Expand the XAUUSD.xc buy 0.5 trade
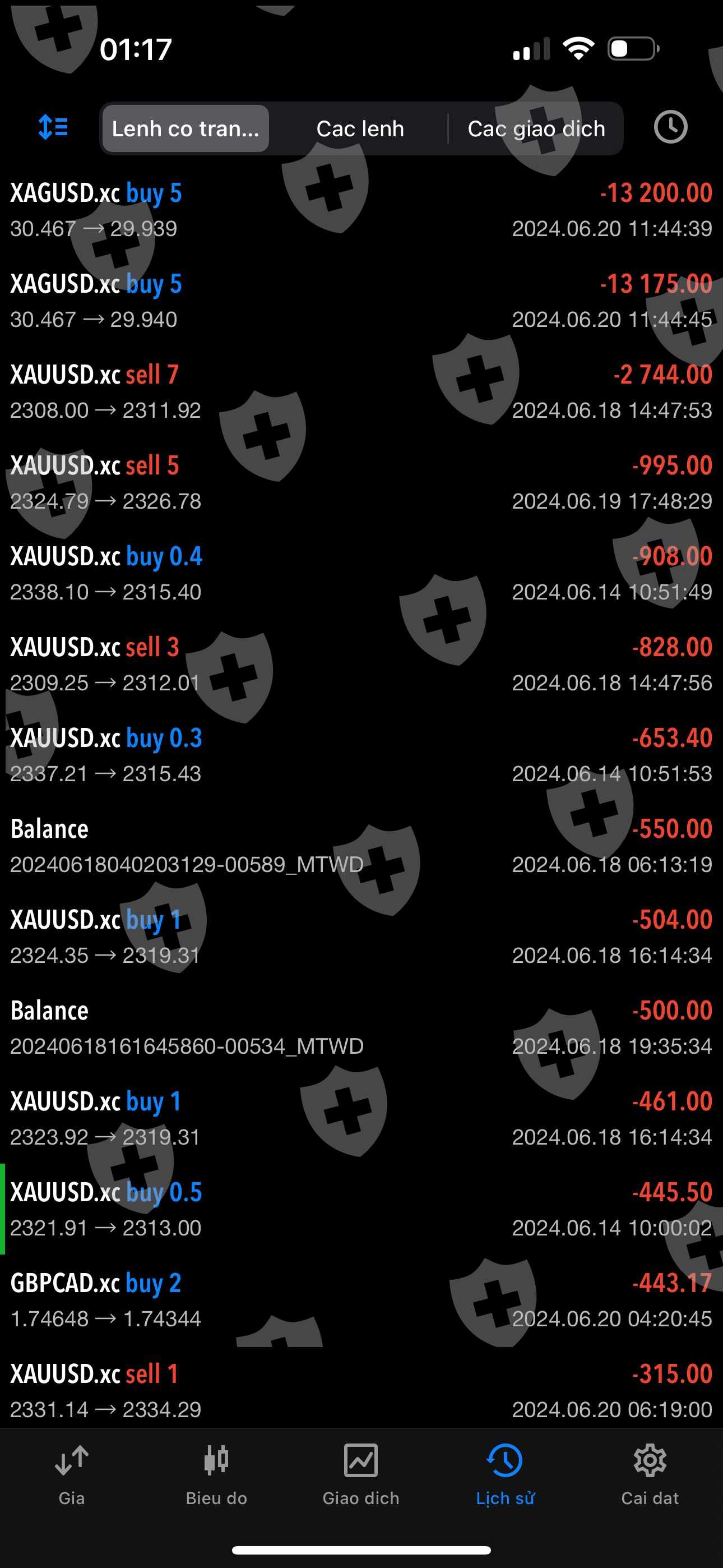The image size is (723, 1568). pyautogui.click(x=361, y=1210)
